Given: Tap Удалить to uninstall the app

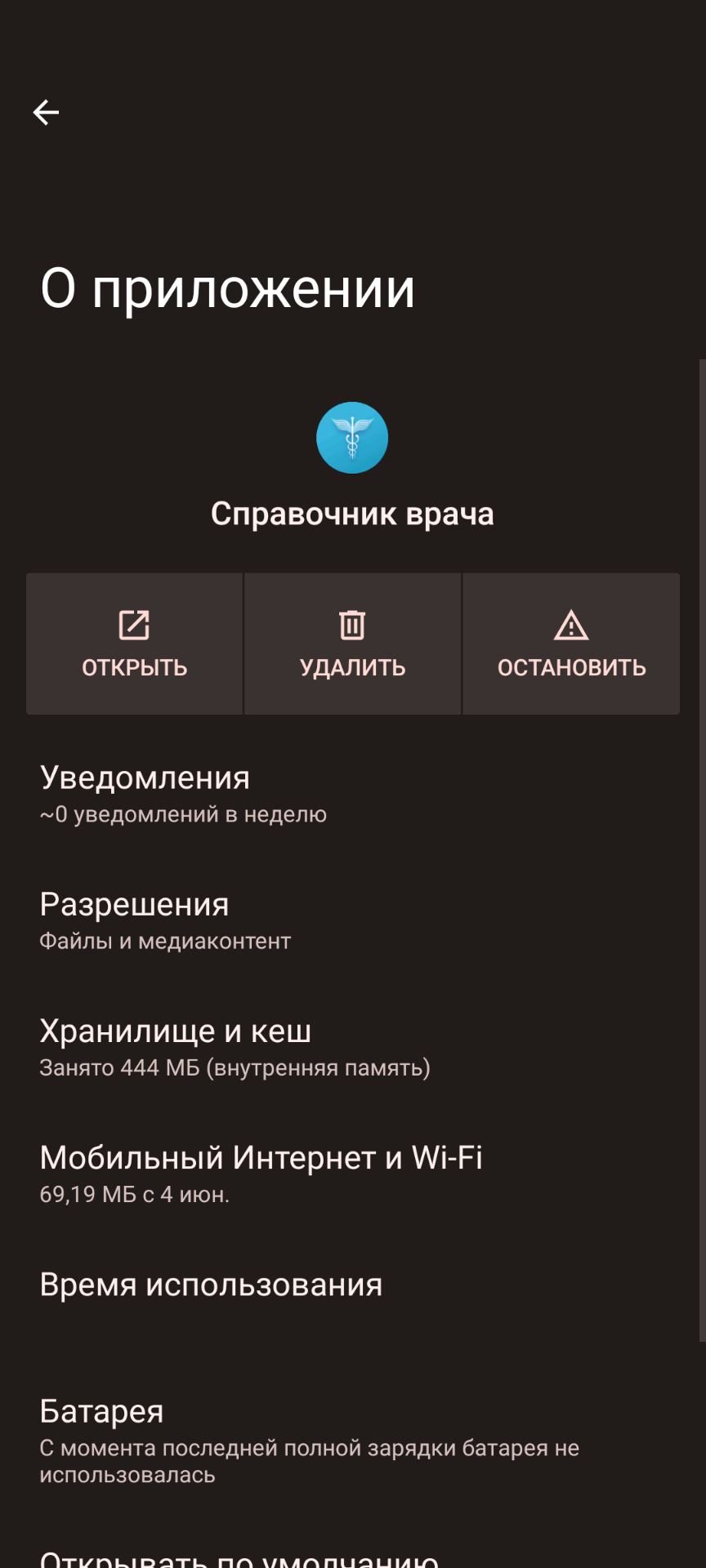Looking at the screenshot, I should tap(352, 644).
